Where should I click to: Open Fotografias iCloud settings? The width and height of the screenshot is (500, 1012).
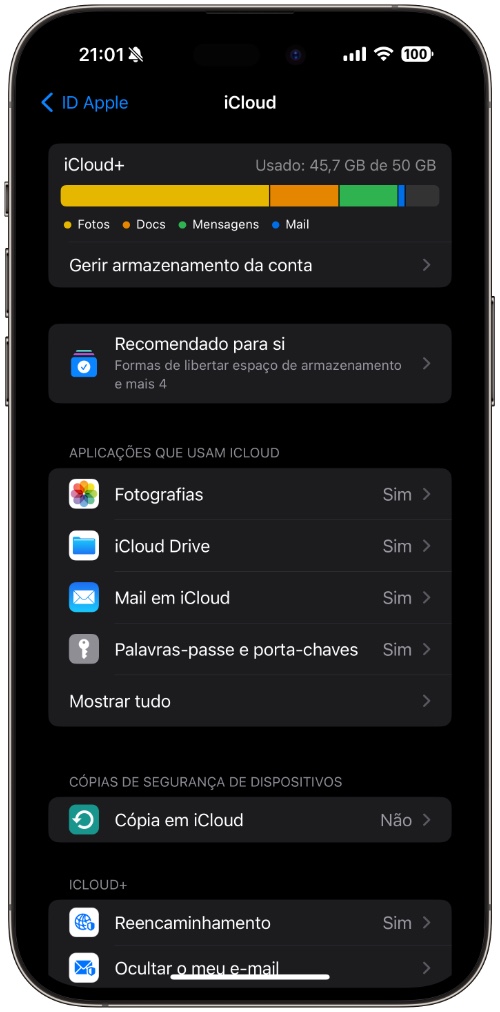click(x=250, y=494)
